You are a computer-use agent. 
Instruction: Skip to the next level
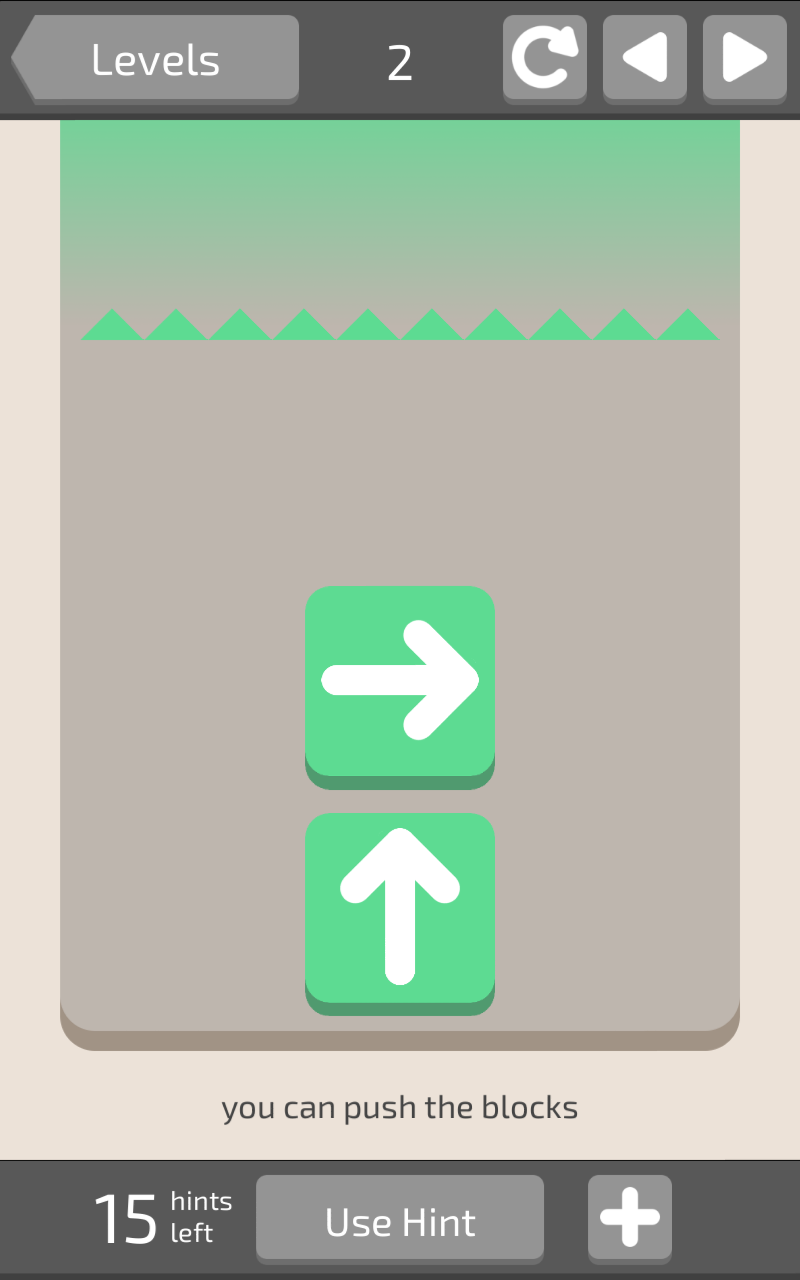[745, 58]
